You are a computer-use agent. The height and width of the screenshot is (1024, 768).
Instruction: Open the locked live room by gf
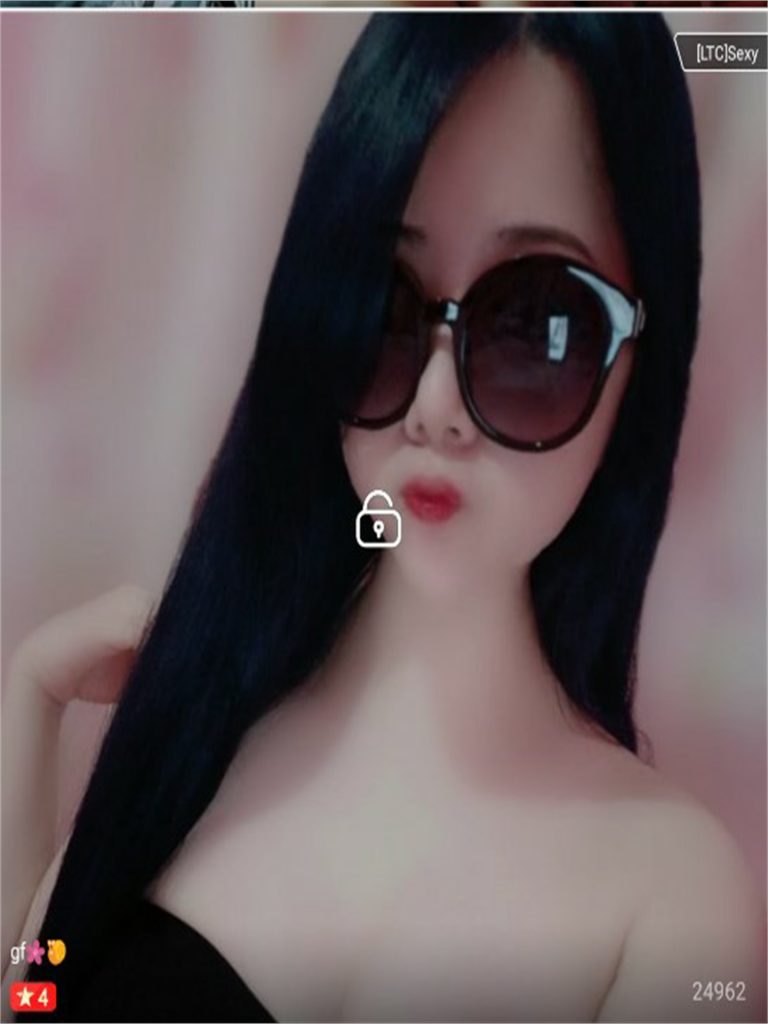(x=378, y=519)
